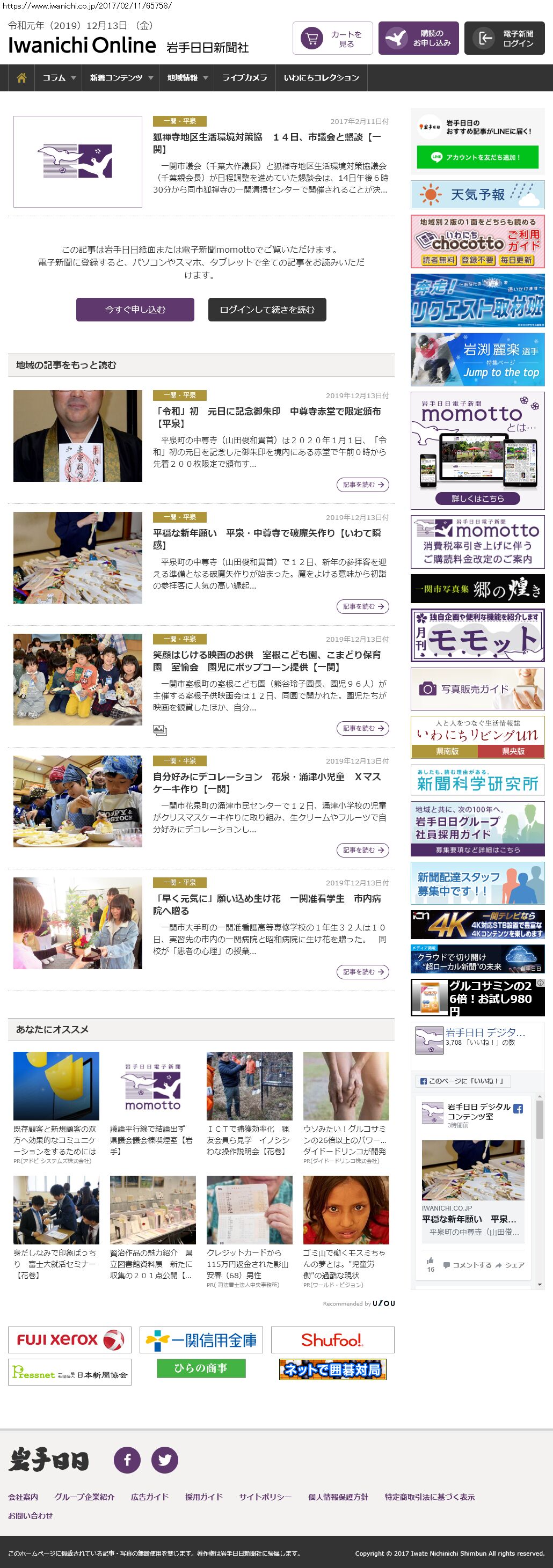
Task: Tap the subscription button 購読のお申し込み
Action: tap(418, 38)
